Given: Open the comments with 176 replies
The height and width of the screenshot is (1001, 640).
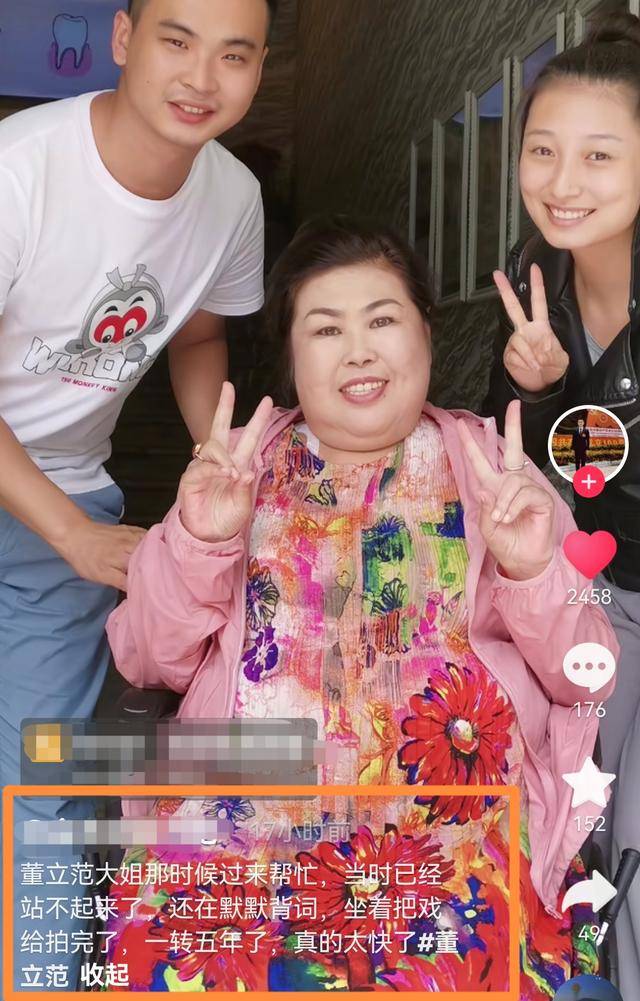Looking at the screenshot, I should pyautogui.click(x=589, y=667).
